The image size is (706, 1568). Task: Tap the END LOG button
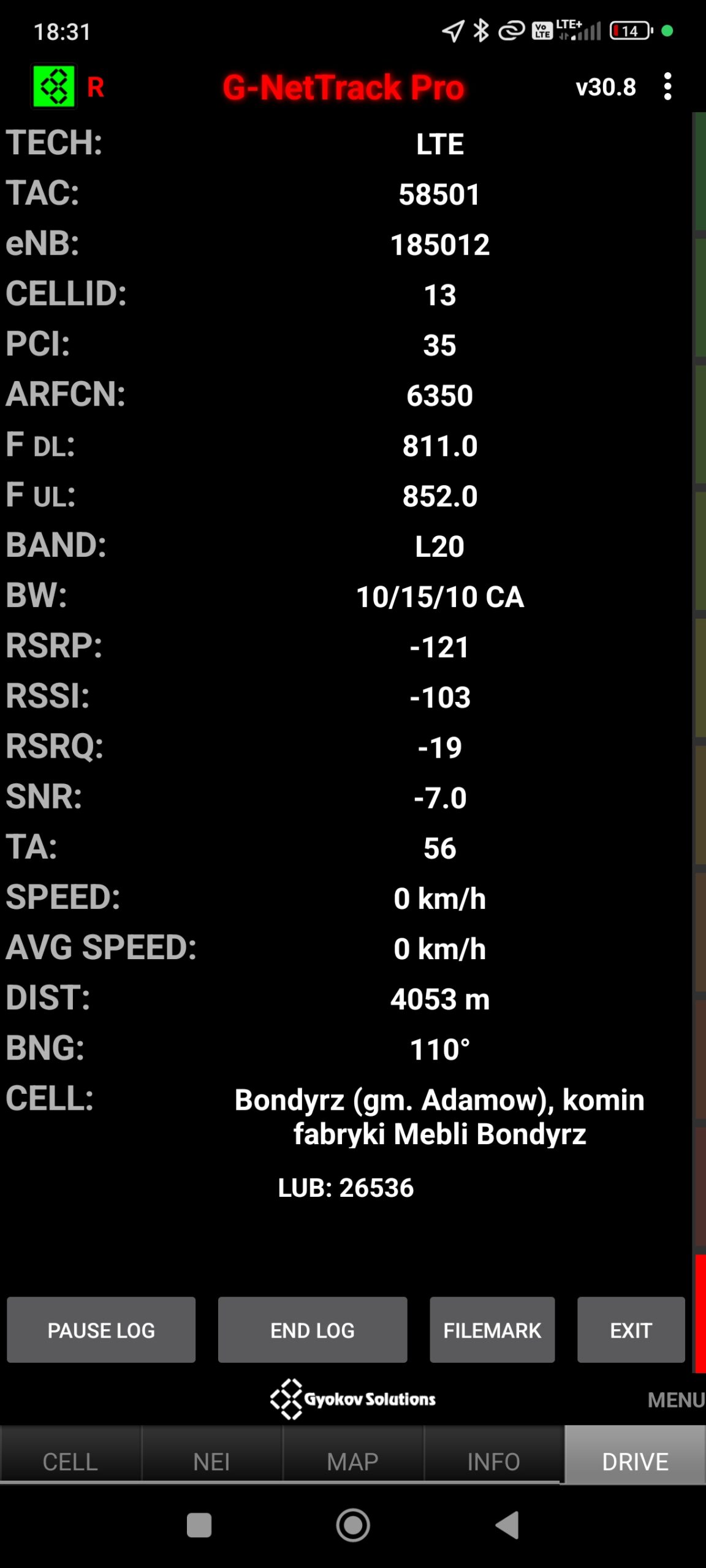tap(313, 1330)
